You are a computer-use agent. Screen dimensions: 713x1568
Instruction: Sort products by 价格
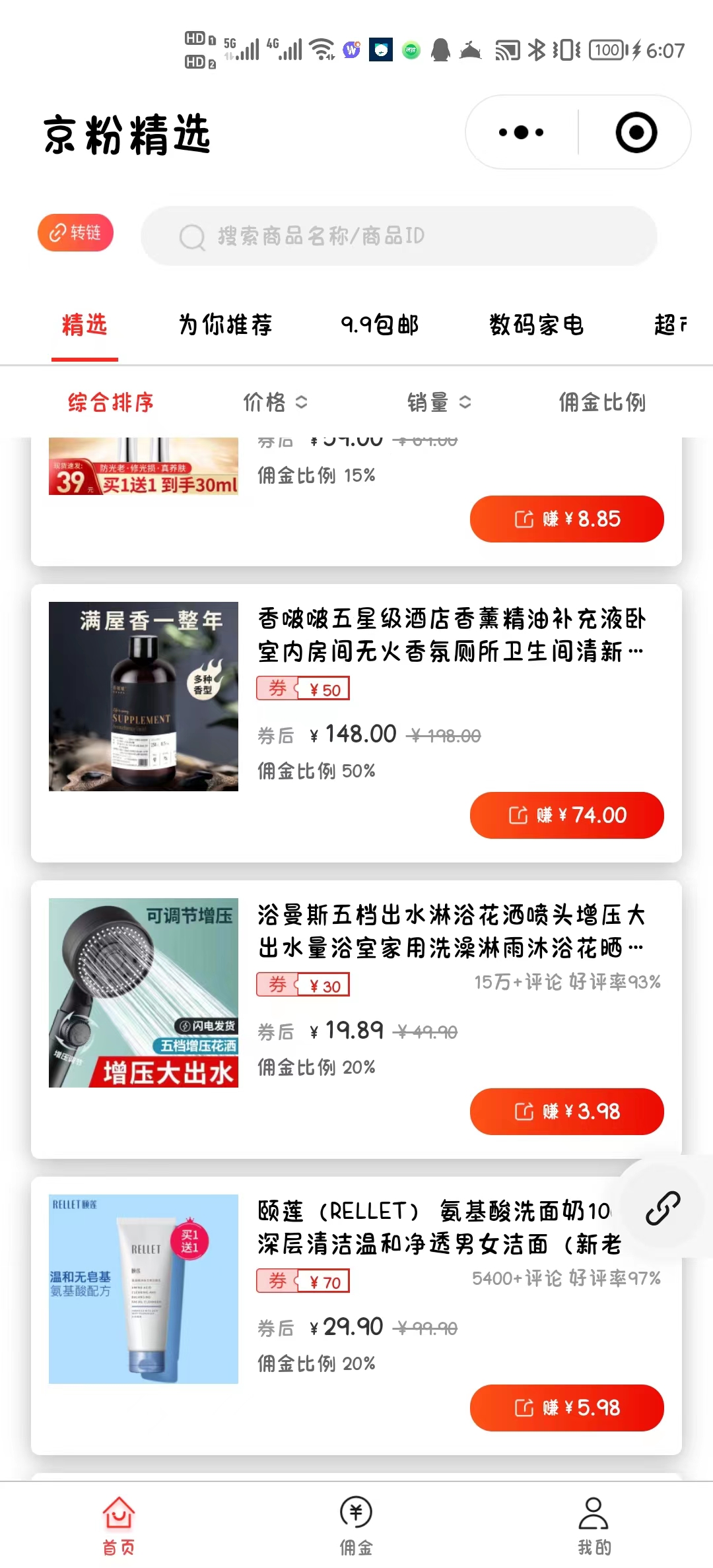click(275, 402)
